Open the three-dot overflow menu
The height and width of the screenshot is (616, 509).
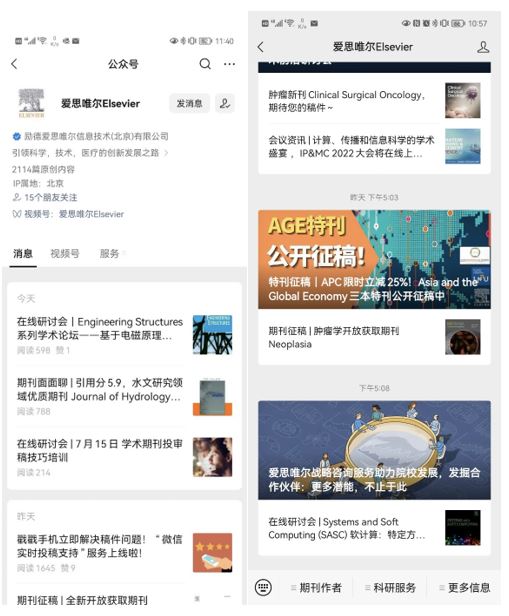click(x=229, y=64)
